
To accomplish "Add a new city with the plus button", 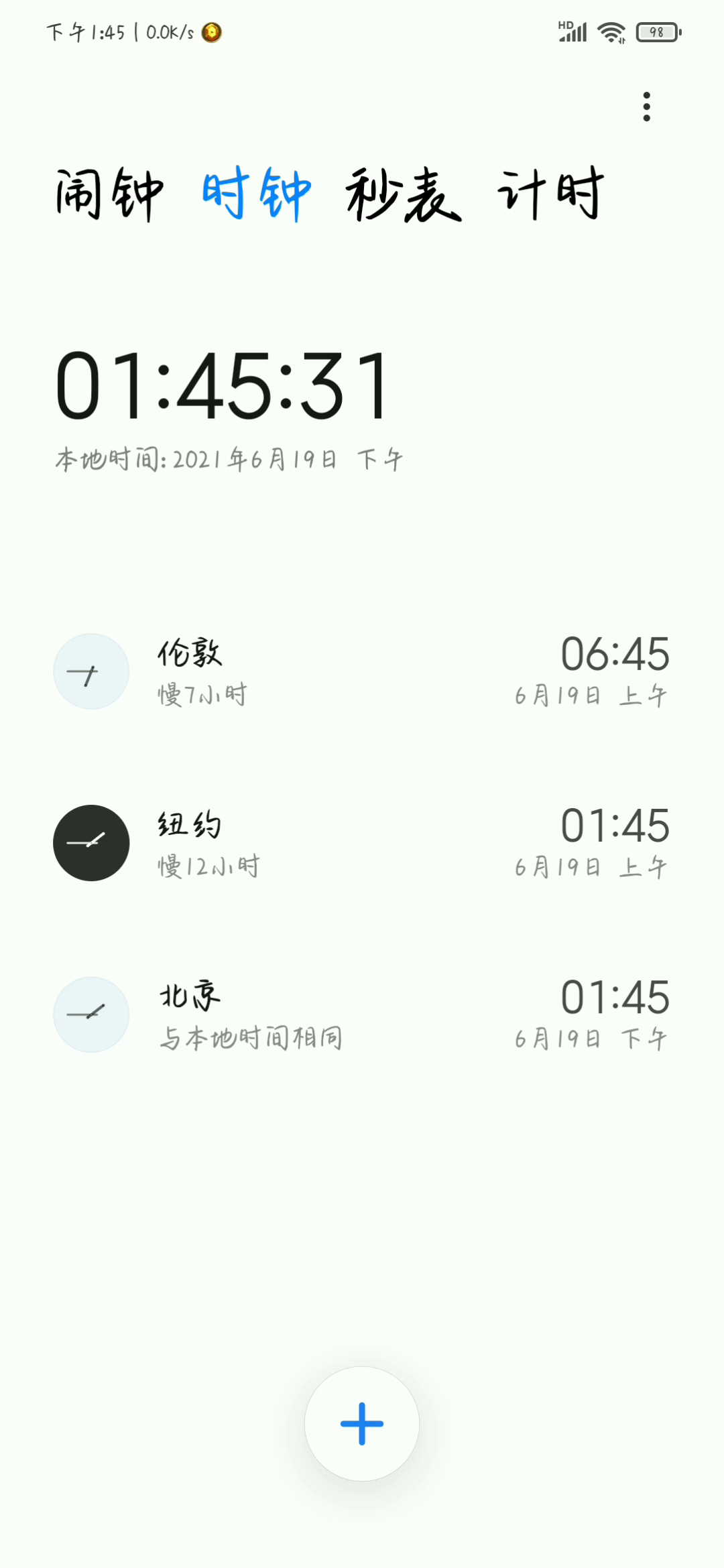I will [x=362, y=1424].
